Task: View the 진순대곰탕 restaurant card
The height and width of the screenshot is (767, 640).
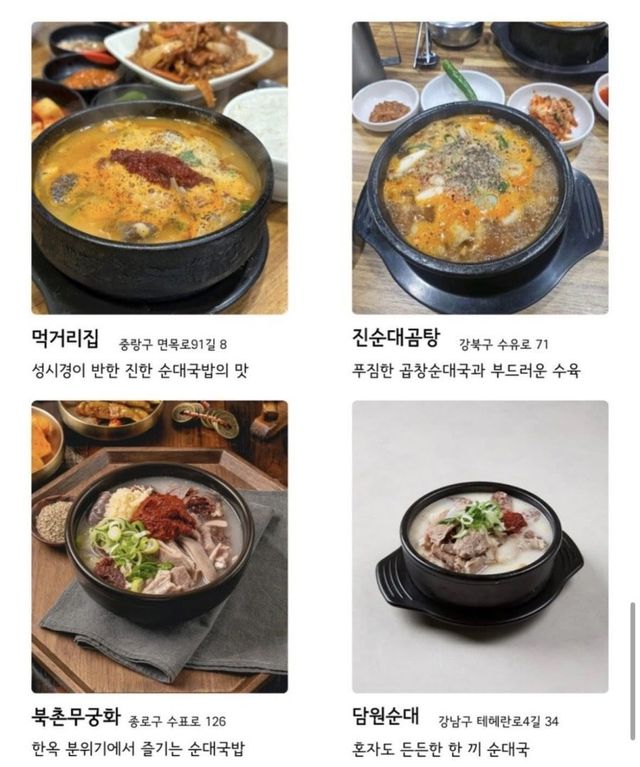Action: tap(479, 168)
